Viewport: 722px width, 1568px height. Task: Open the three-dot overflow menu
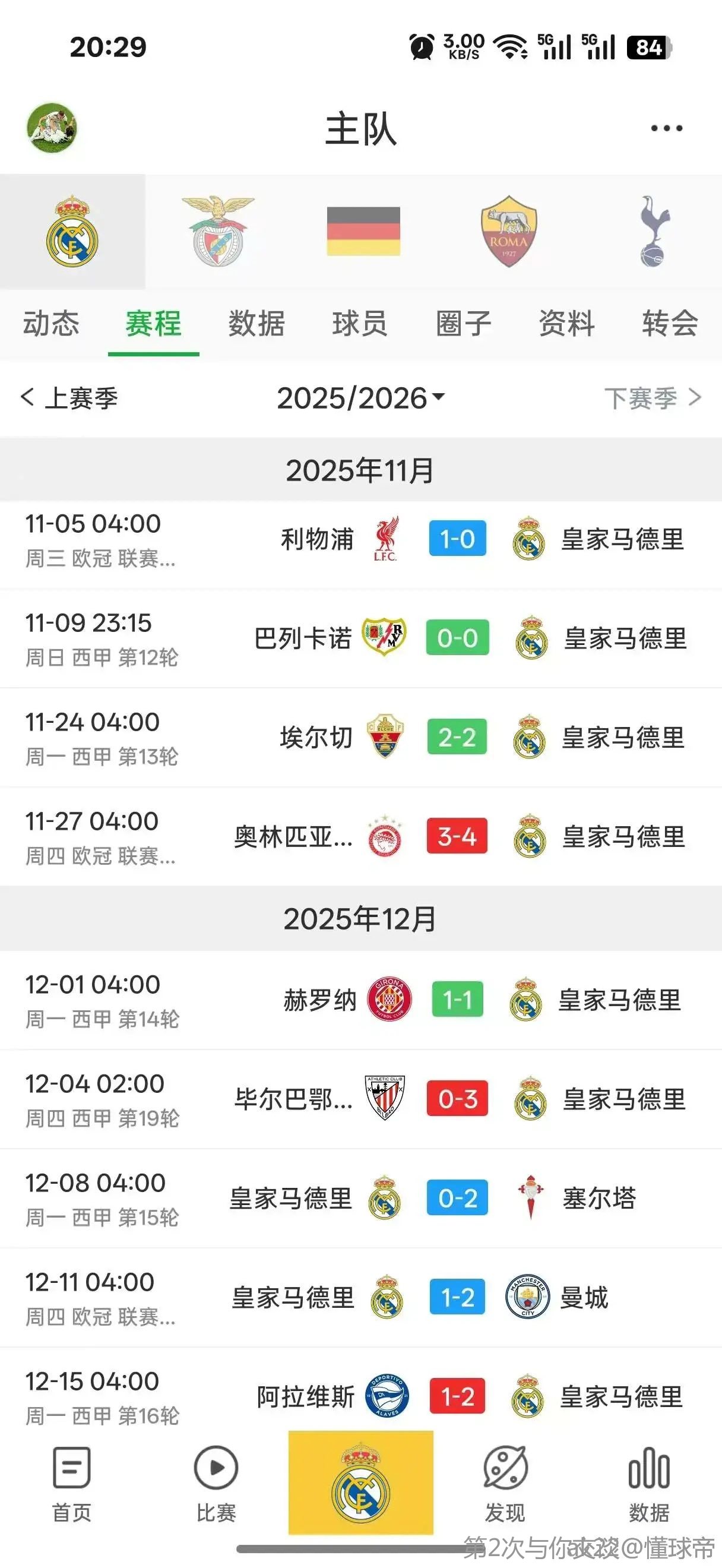[x=666, y=128]
